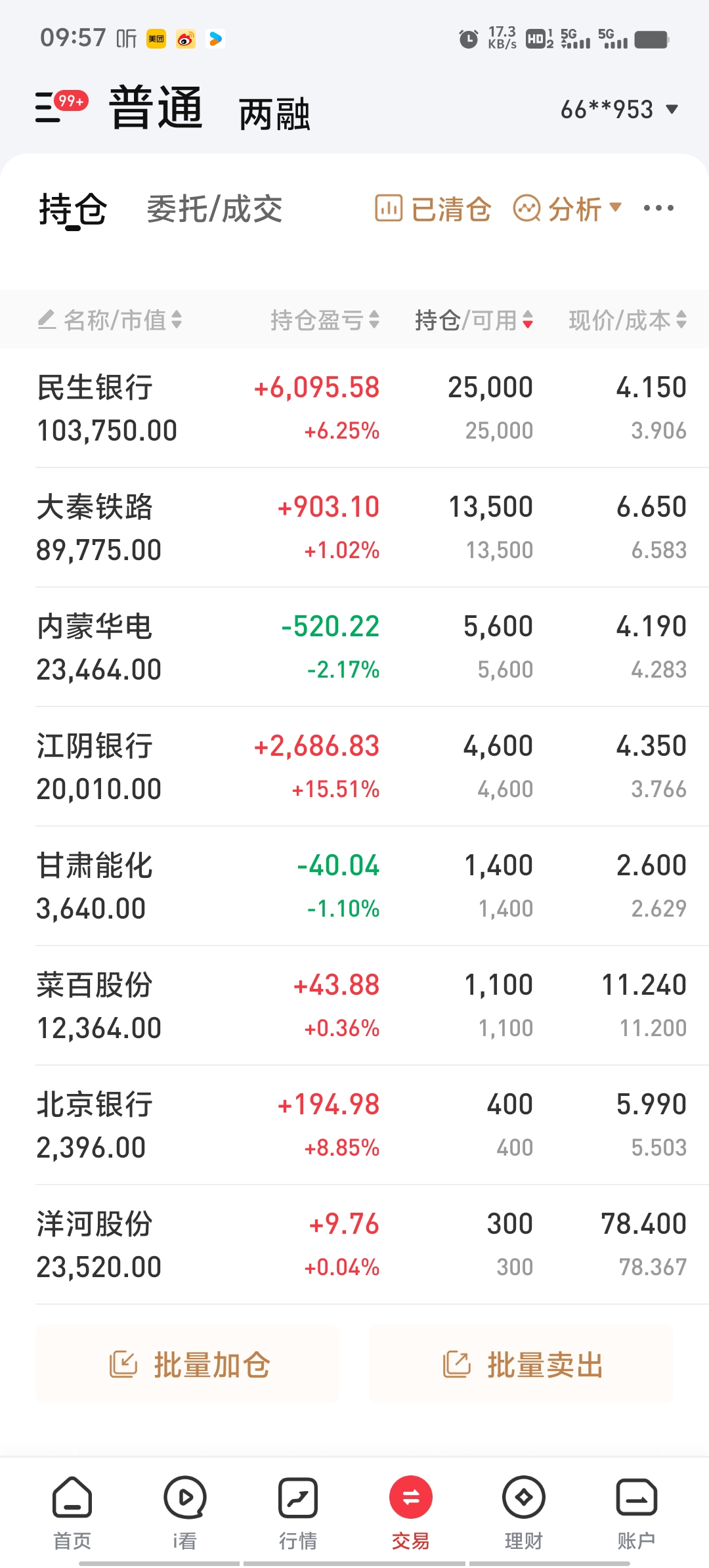Sort by 现价/成本 column
709x1568 pixels.
[627, 320]
